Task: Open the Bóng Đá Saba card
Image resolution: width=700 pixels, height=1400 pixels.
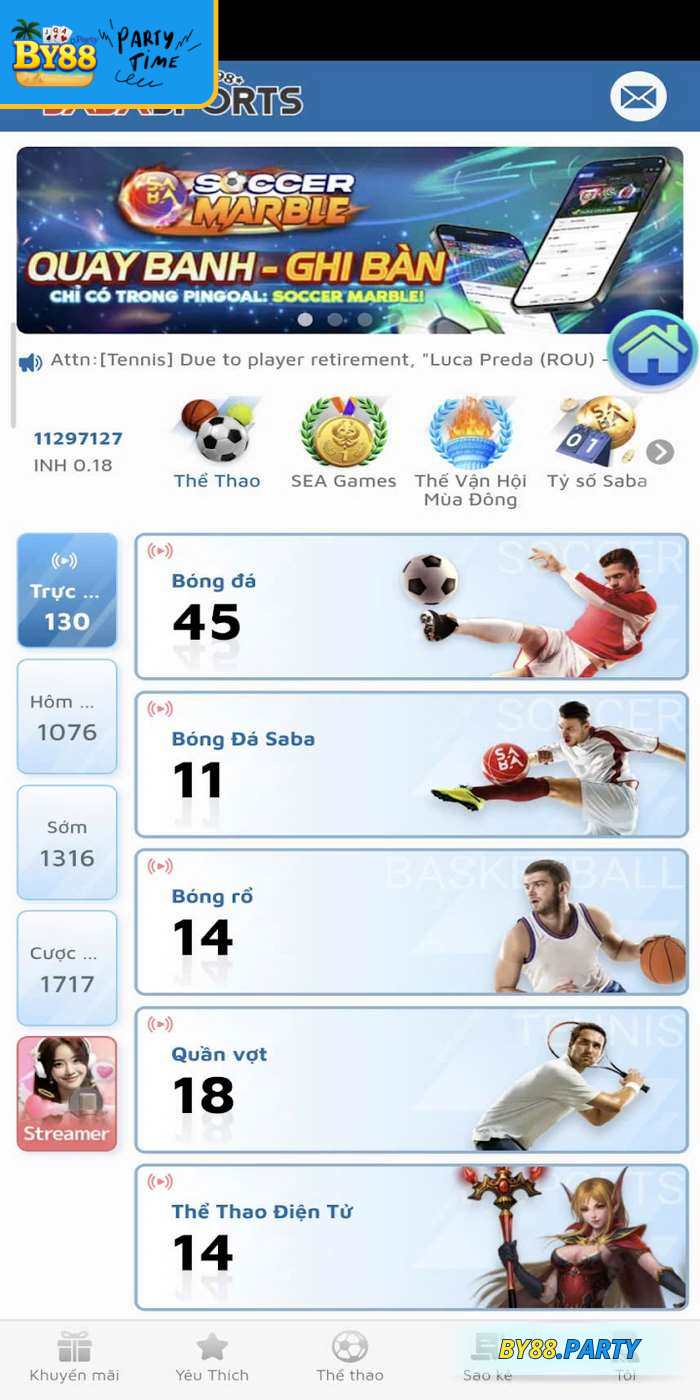Action: (x=411, y=764)
